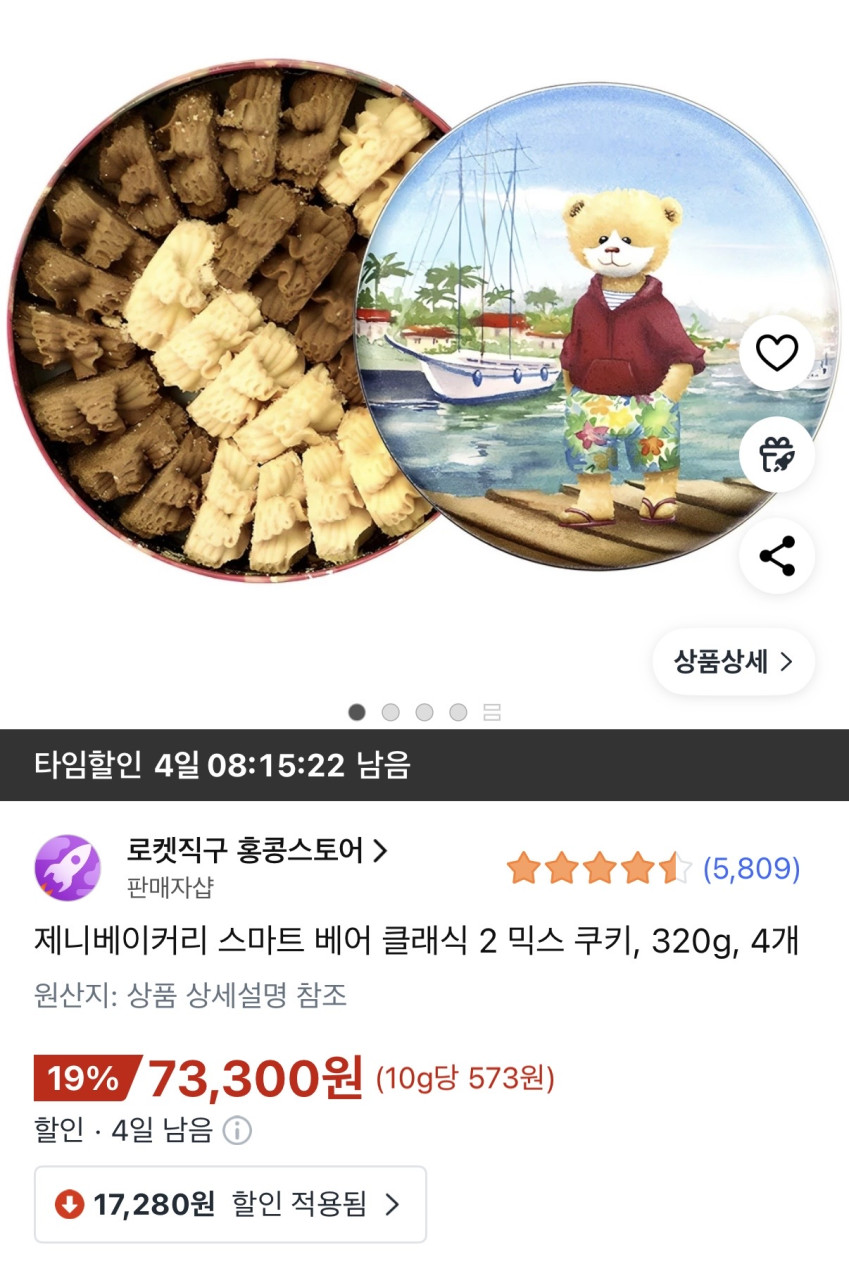The width and height of the screenshot is (849, 1264).
Task: Share this product
Action: (776, 556)
